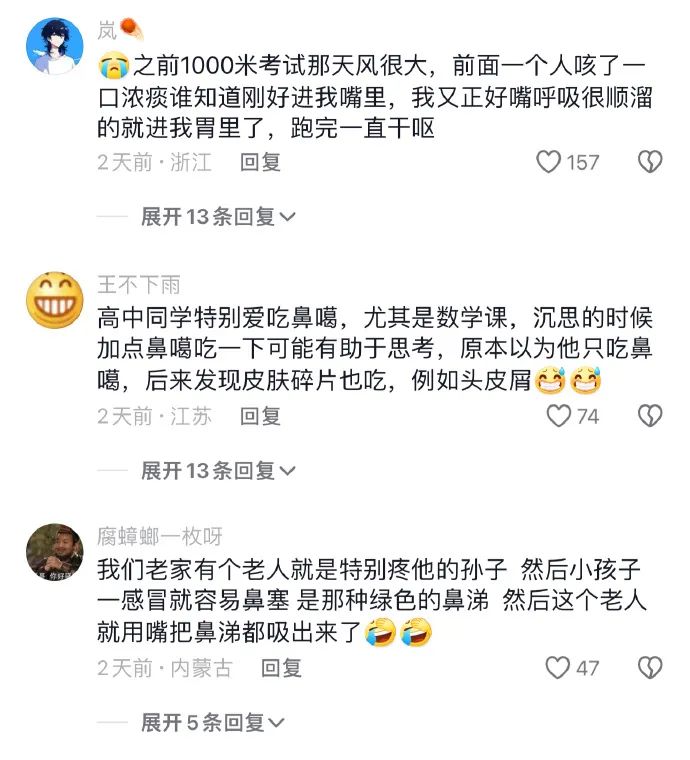Expand 5 replies under 腐蟑螂一枚呀's comment
The height and width of the screenshot is (760, 690).
[212, 721]
